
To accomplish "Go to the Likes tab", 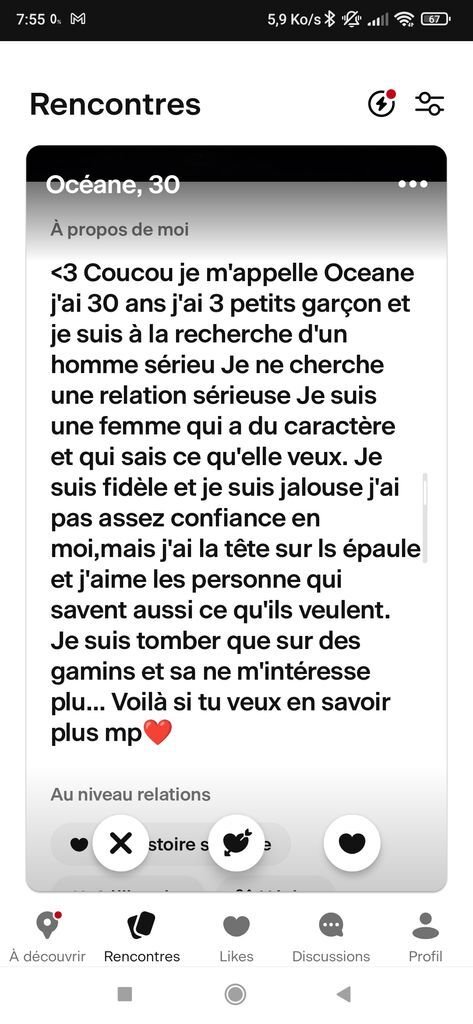I will [236, 937].
